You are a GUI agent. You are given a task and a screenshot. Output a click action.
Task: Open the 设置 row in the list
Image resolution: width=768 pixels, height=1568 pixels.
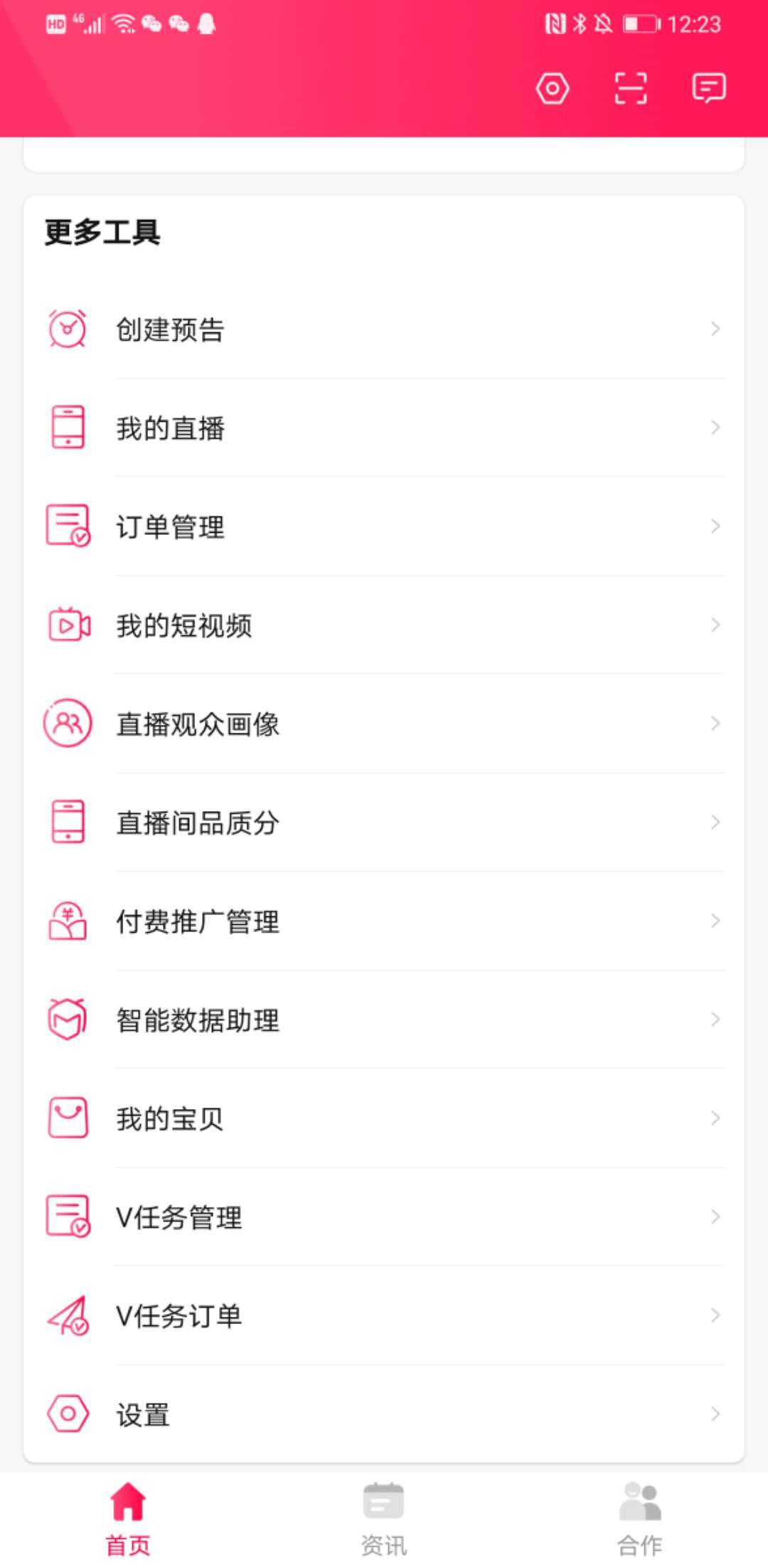(x=384, y=1414)
